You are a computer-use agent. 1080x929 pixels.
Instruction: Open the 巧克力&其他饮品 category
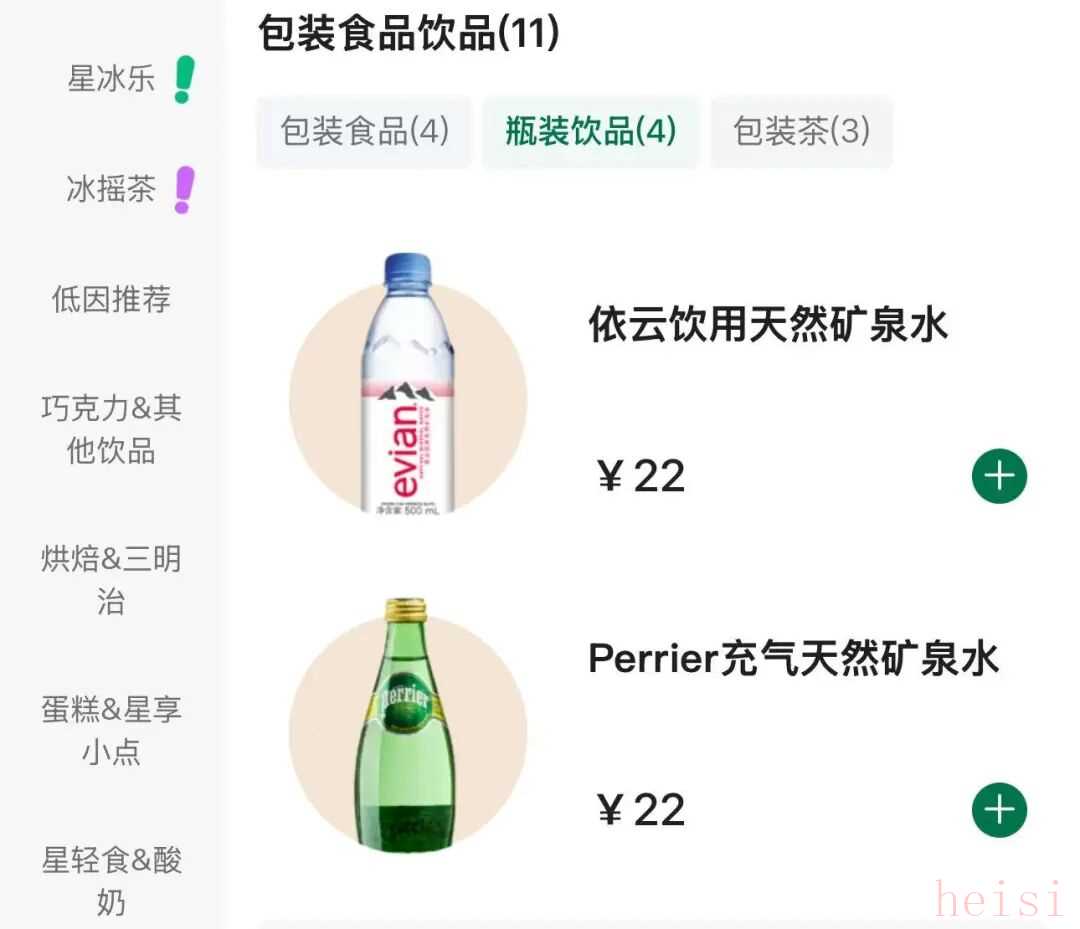click(112, 429)
